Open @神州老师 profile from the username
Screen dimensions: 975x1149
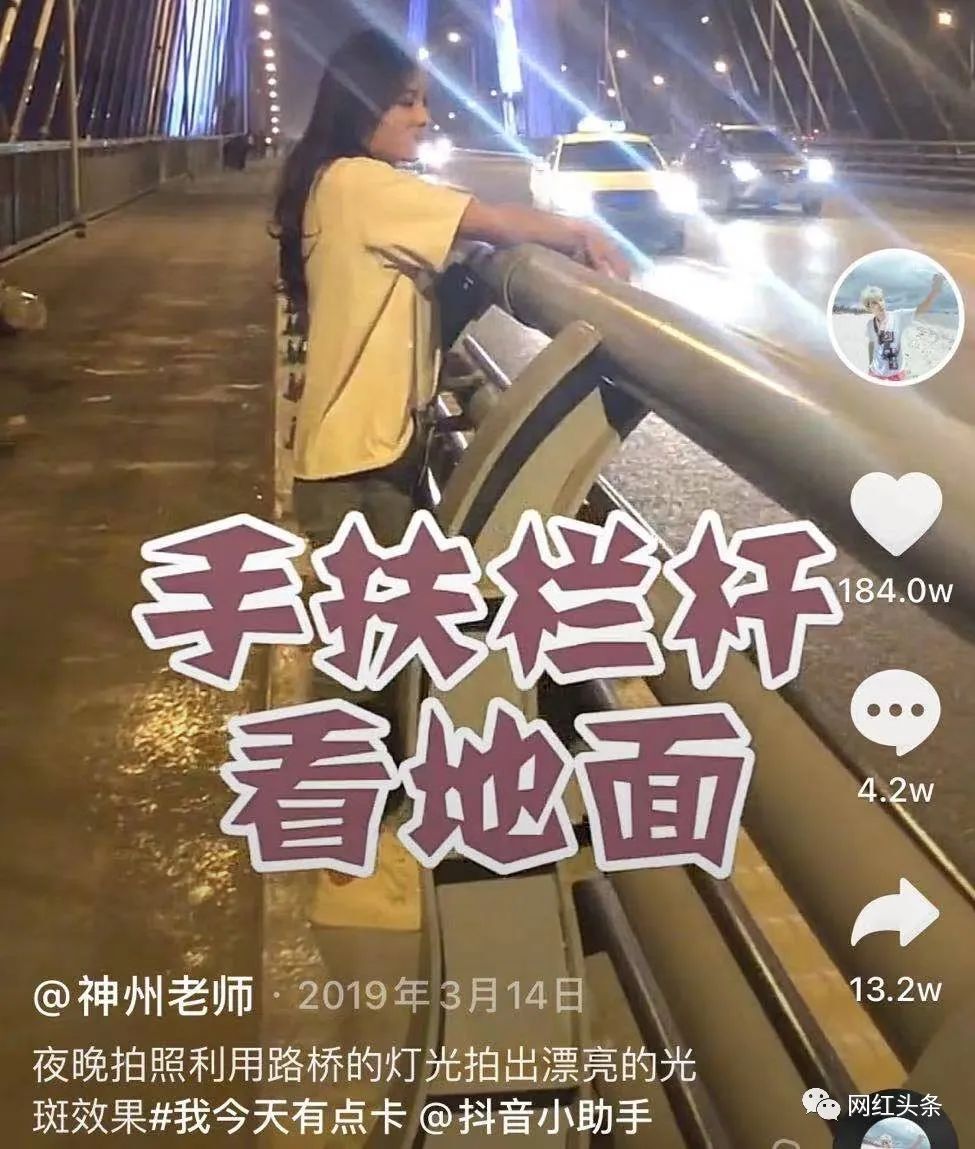(144, 997)
